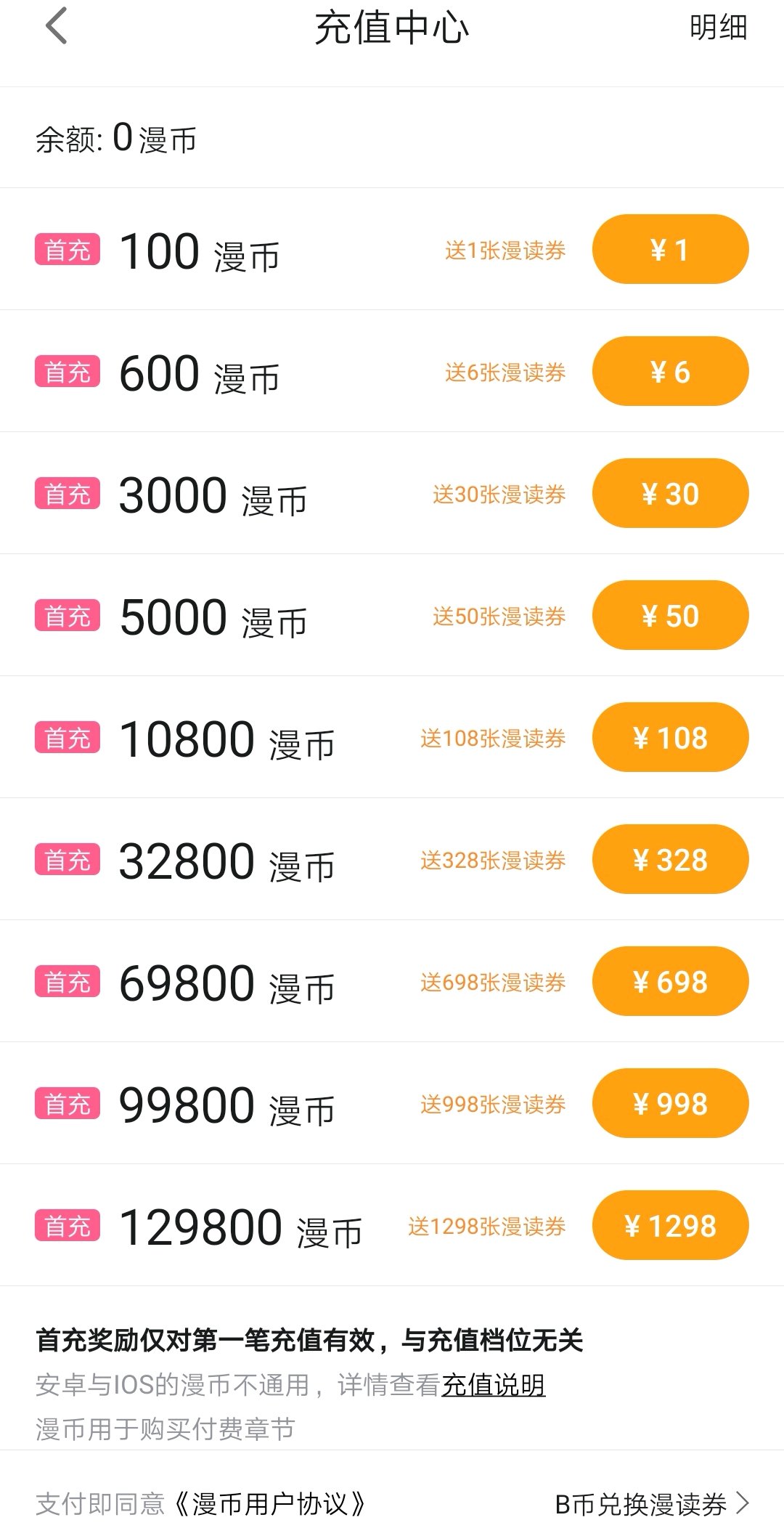This screenshot has width=784, height=1528.
Task: Tap the ¥108 recharge button
Action: click(670, 737)
